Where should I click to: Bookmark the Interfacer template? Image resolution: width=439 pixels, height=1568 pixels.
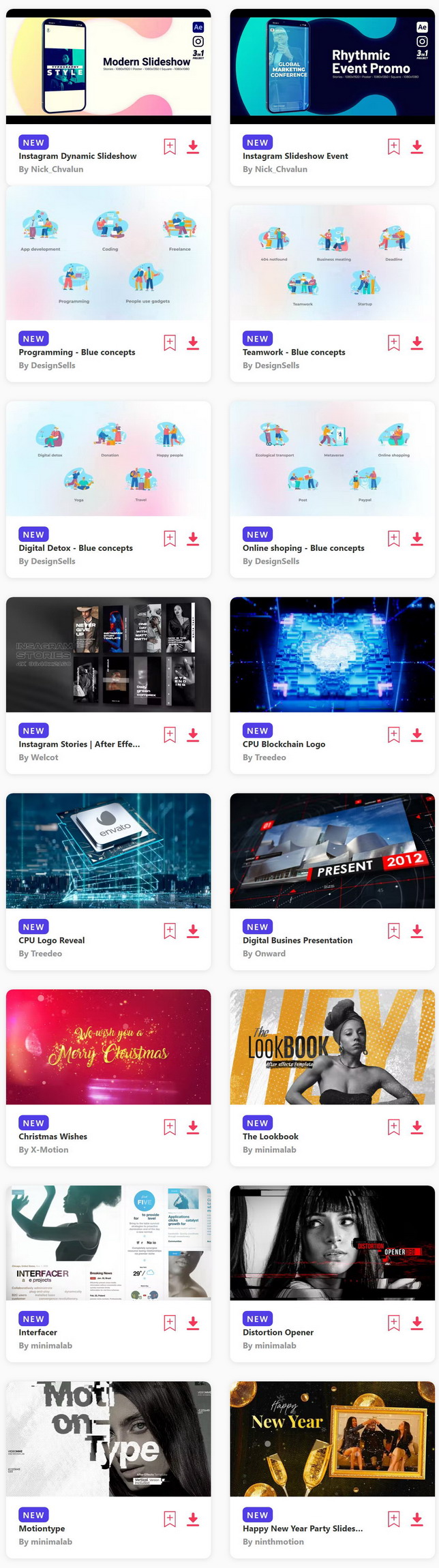[170, 1323]
